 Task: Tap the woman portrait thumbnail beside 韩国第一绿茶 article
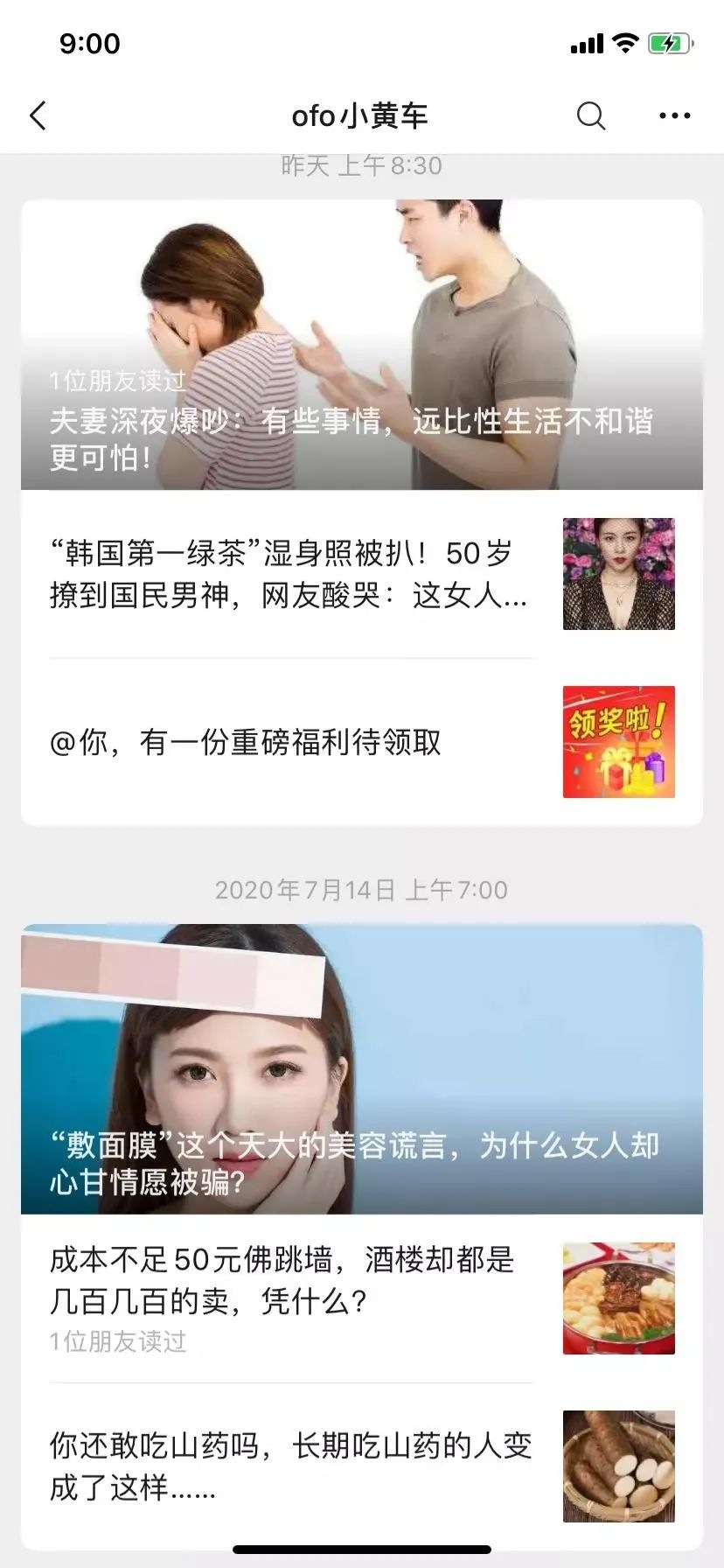[x=618, y=573]
